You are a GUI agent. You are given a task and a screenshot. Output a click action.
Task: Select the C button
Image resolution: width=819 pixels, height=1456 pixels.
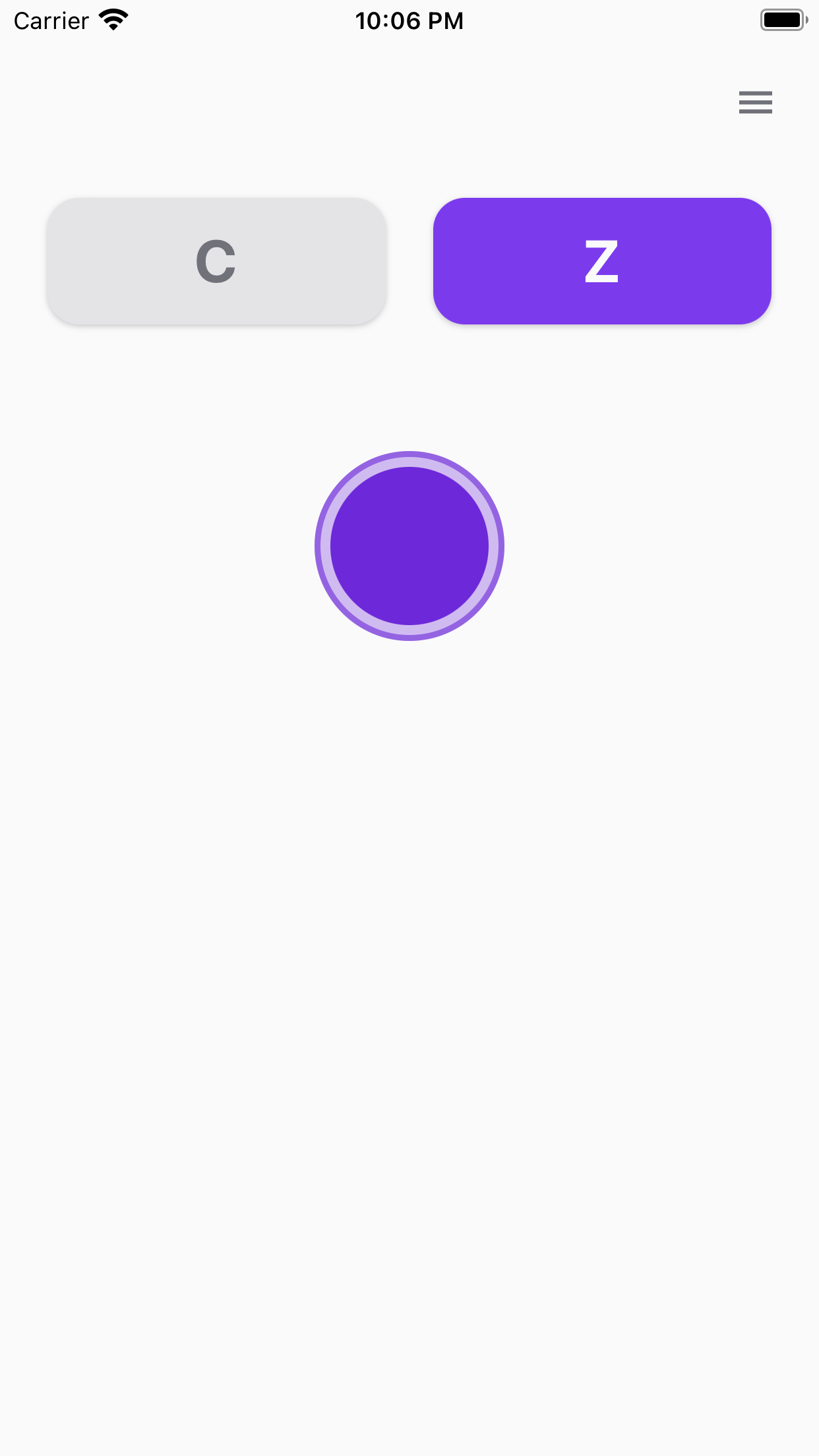[216, 261]
